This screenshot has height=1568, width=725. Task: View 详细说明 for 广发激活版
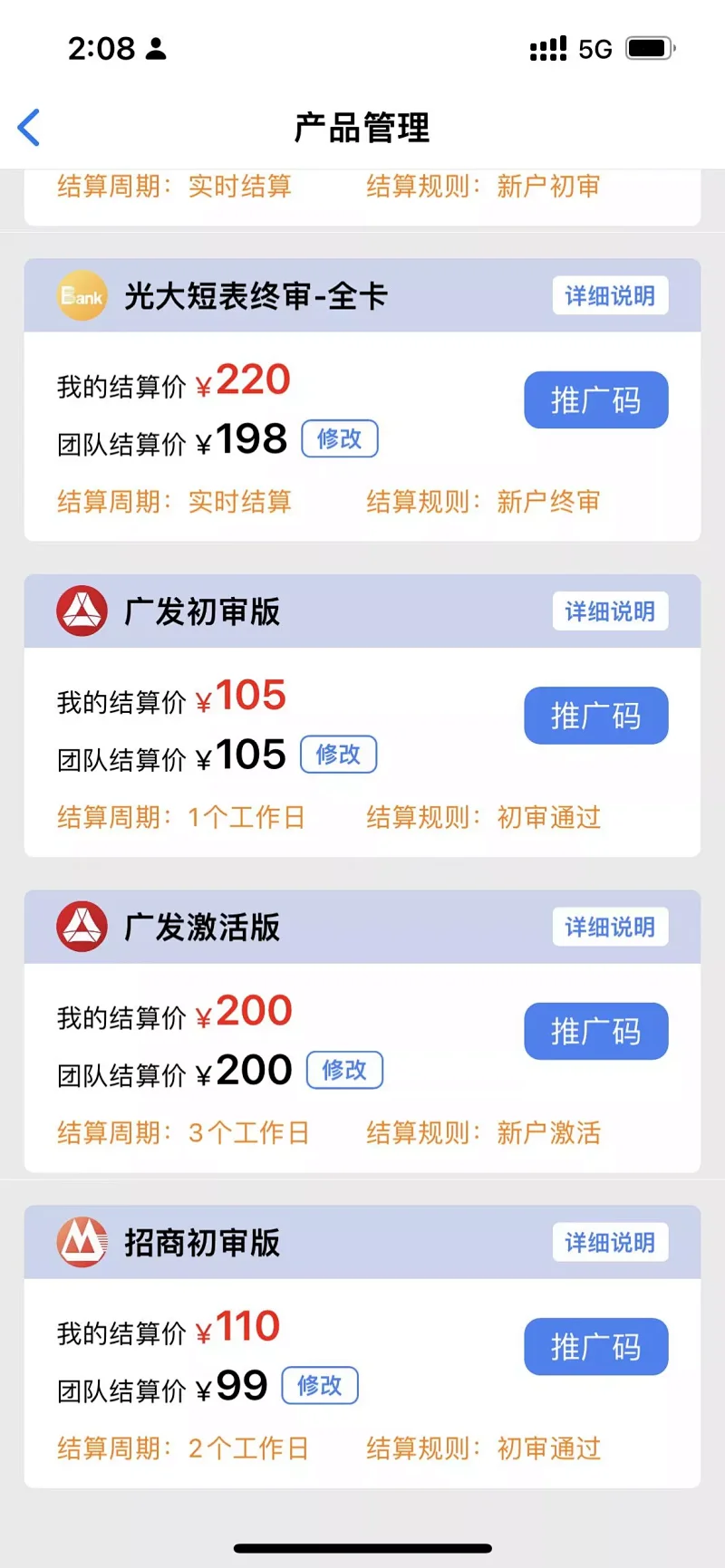[610, 927]
